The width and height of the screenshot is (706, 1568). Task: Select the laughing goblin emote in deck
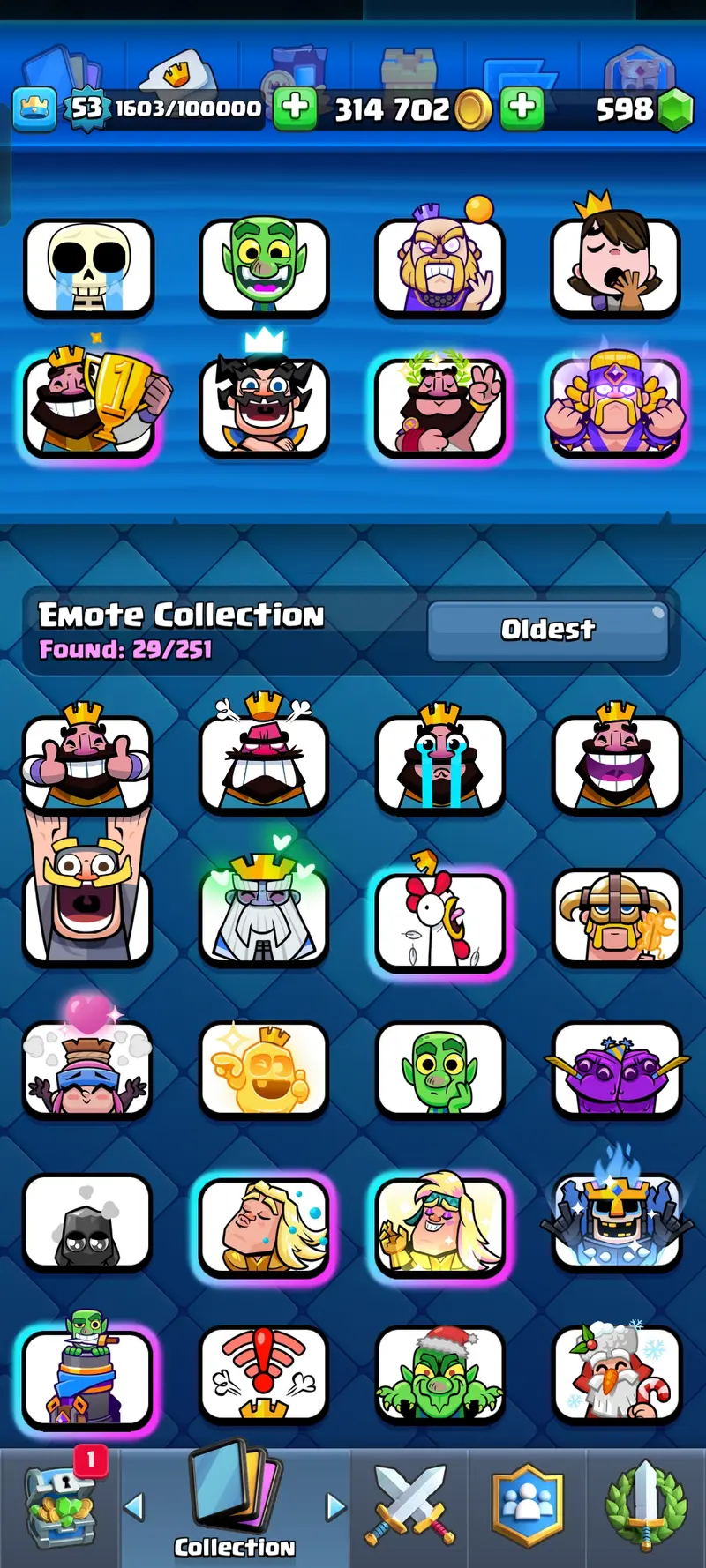[264, 268]
